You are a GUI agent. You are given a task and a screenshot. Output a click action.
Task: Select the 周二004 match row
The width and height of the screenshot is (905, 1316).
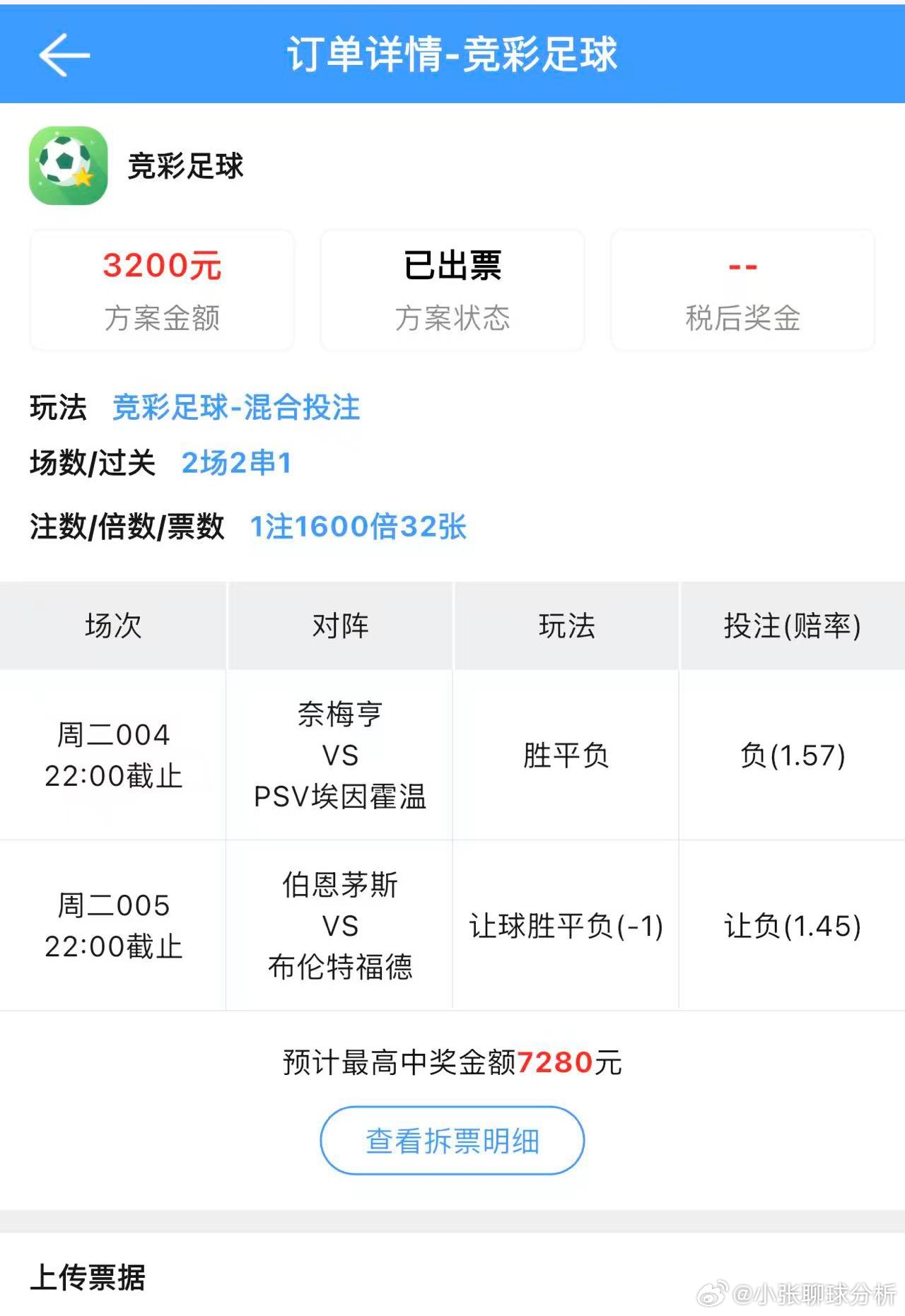113,756
